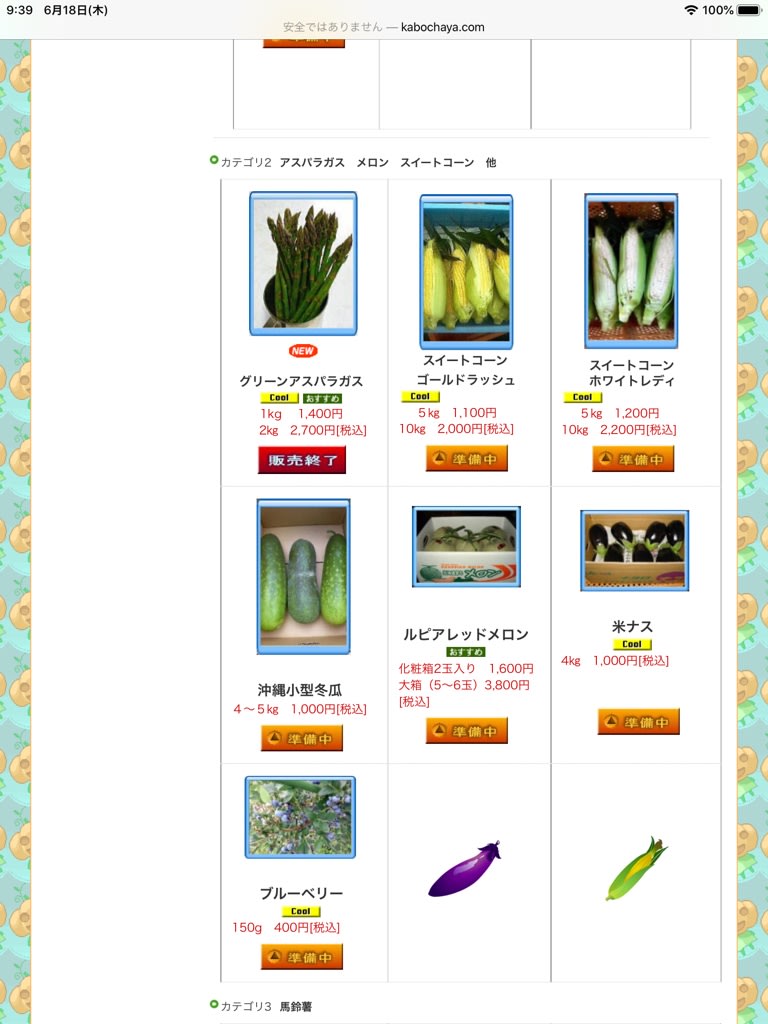View the ルピアレッドメロン box photo
768x1024 pixels.
pos(466,546)
